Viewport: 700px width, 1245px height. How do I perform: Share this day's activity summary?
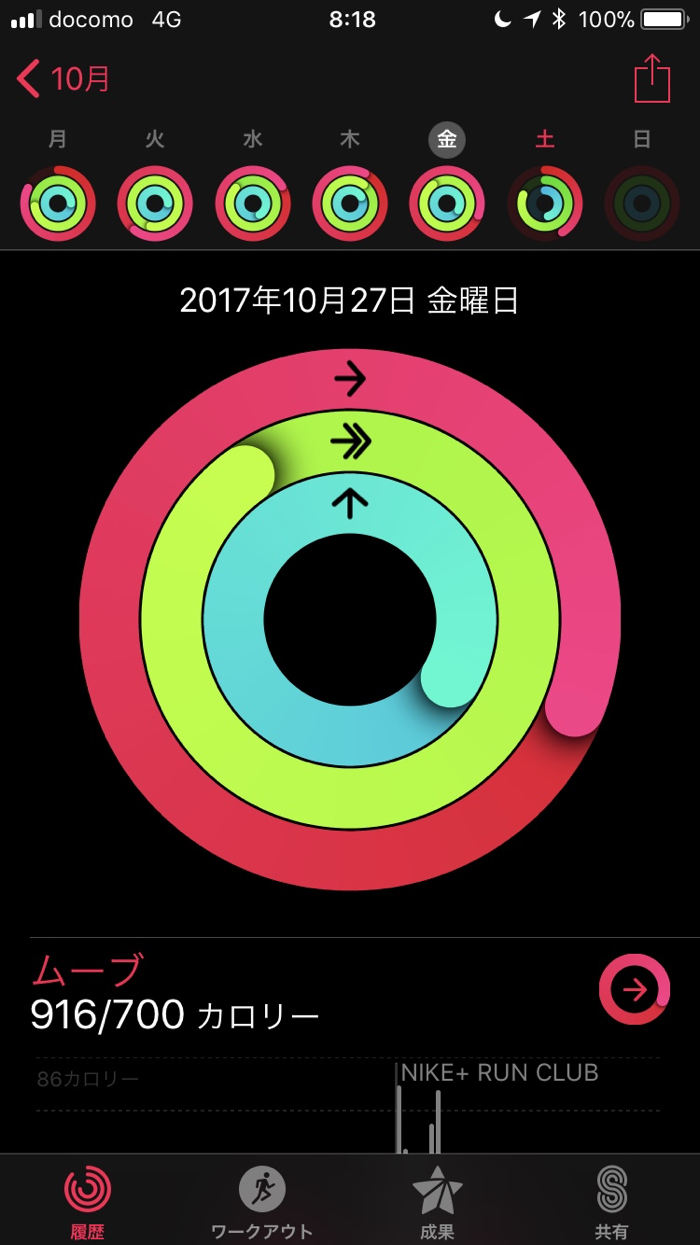pos(652,78)
